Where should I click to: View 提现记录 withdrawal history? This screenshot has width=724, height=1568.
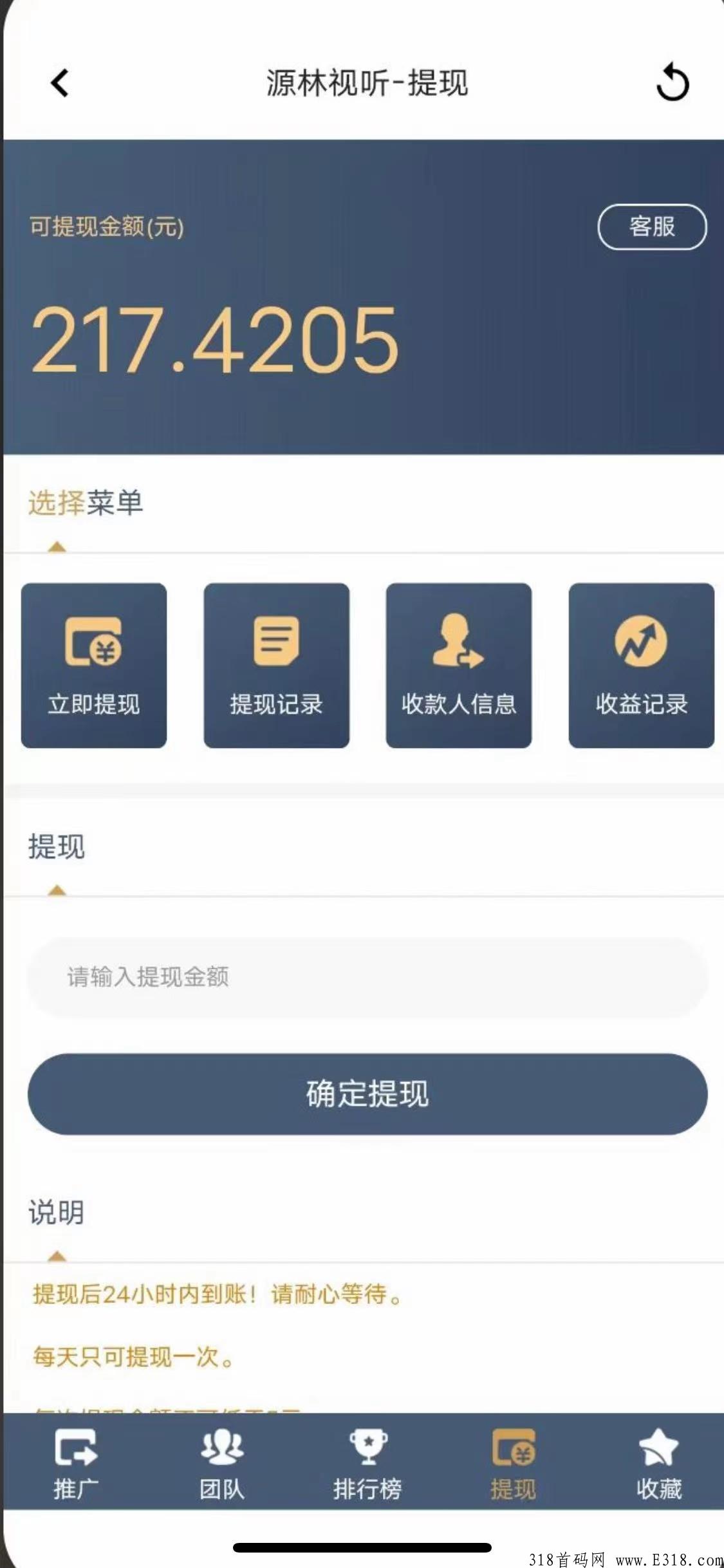277,665
